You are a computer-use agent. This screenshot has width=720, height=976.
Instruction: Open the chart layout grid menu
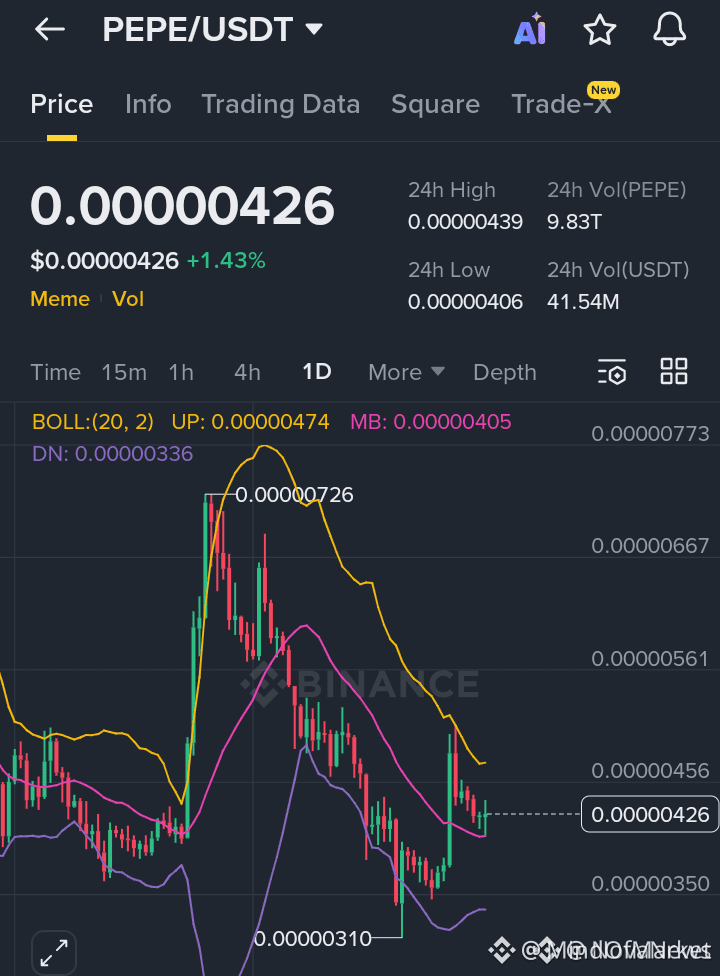coord(674,372)
